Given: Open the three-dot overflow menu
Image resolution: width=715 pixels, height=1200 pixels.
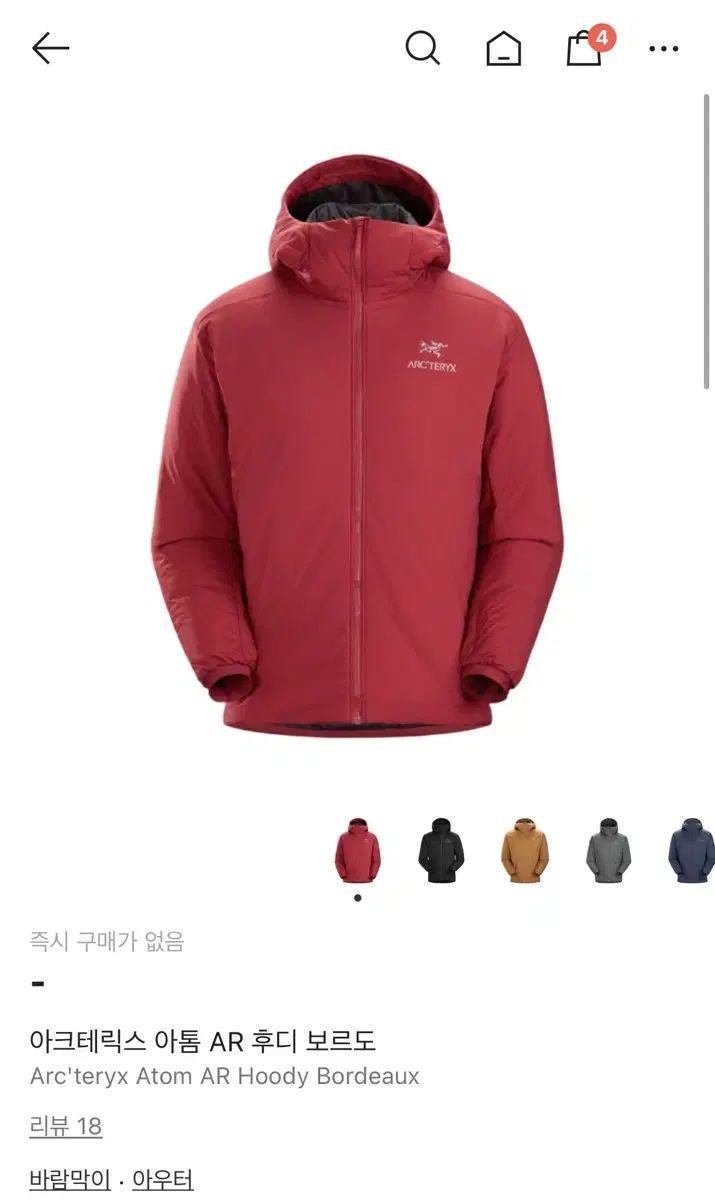Looking at the screenshot, I should pyautogui.click(x=664, y=48).
